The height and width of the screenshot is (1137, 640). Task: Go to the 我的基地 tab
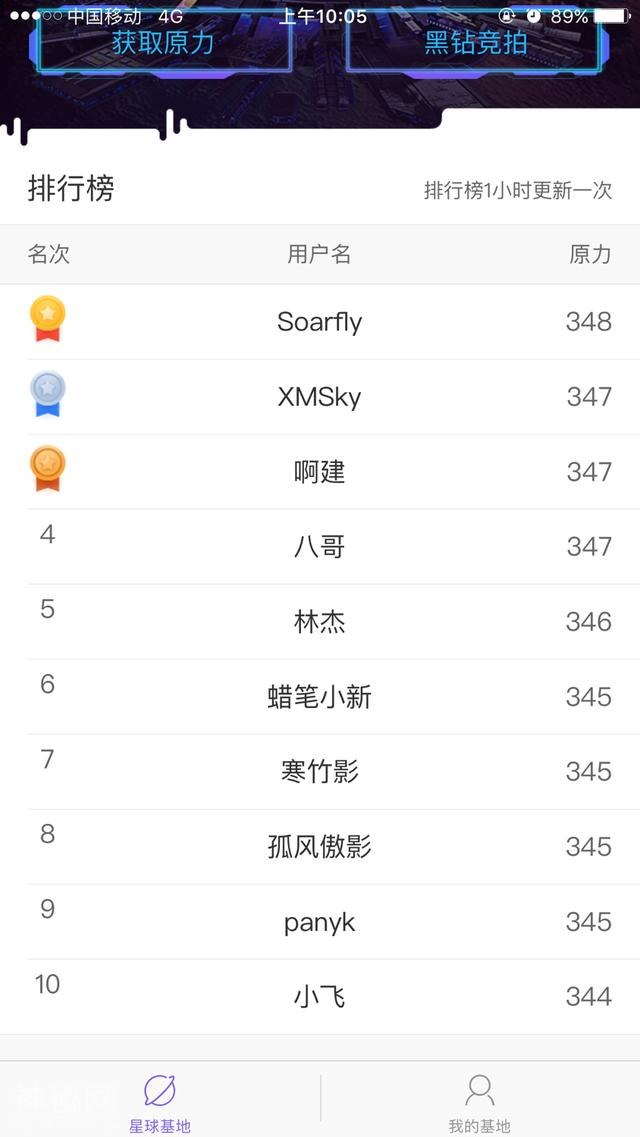coord(480,1101)
